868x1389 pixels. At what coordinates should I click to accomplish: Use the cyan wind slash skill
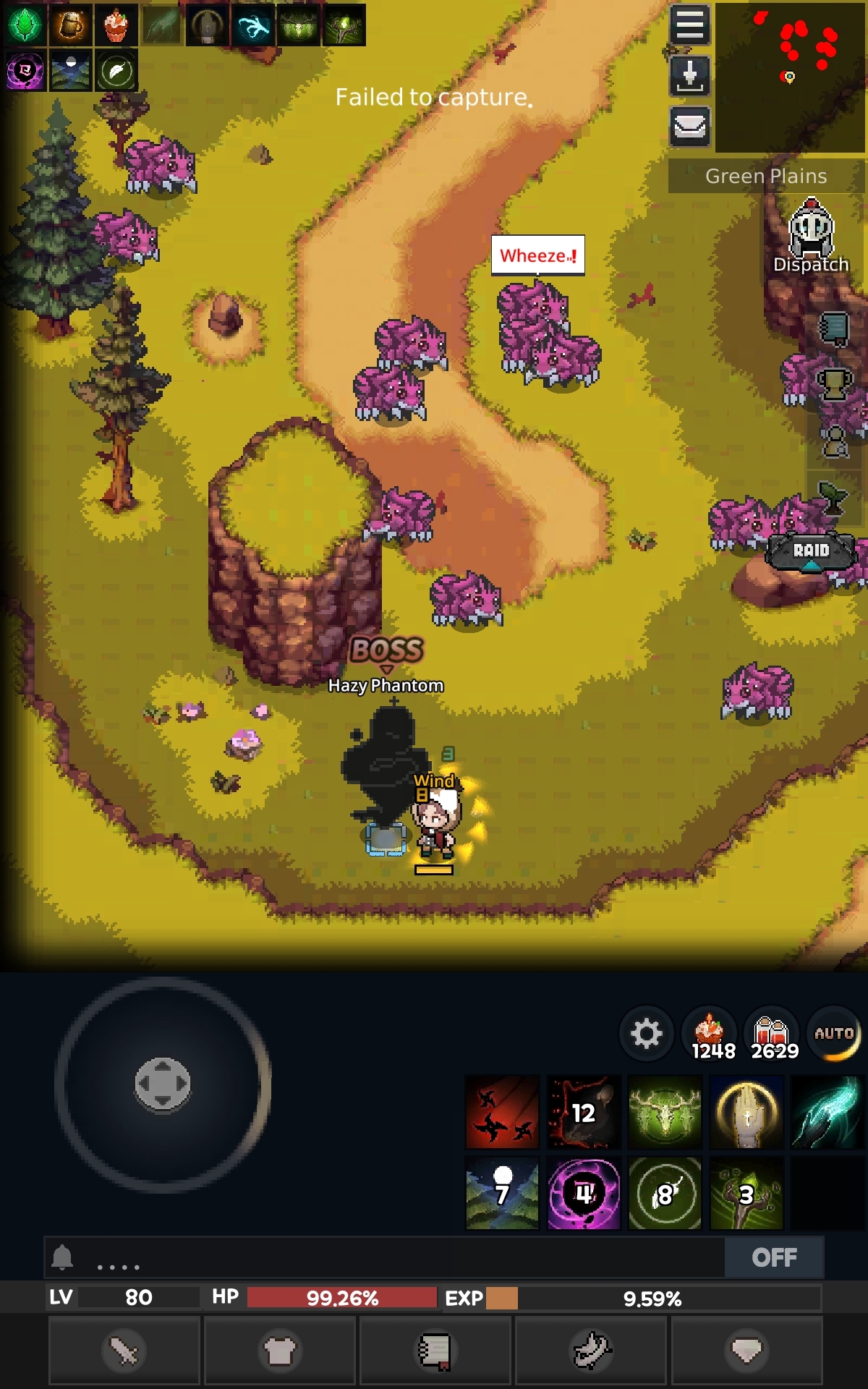coord(827,1113)
